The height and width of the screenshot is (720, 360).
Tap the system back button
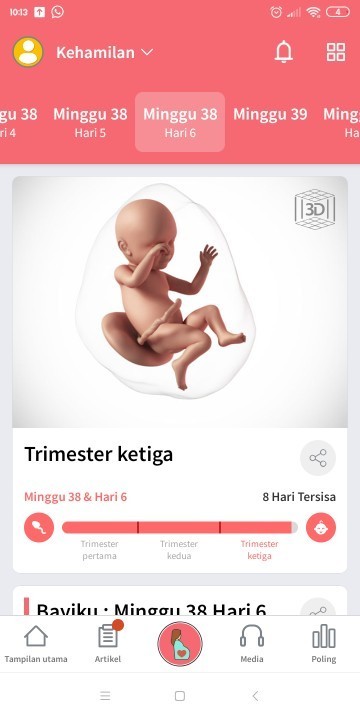(x=255, y=696)
